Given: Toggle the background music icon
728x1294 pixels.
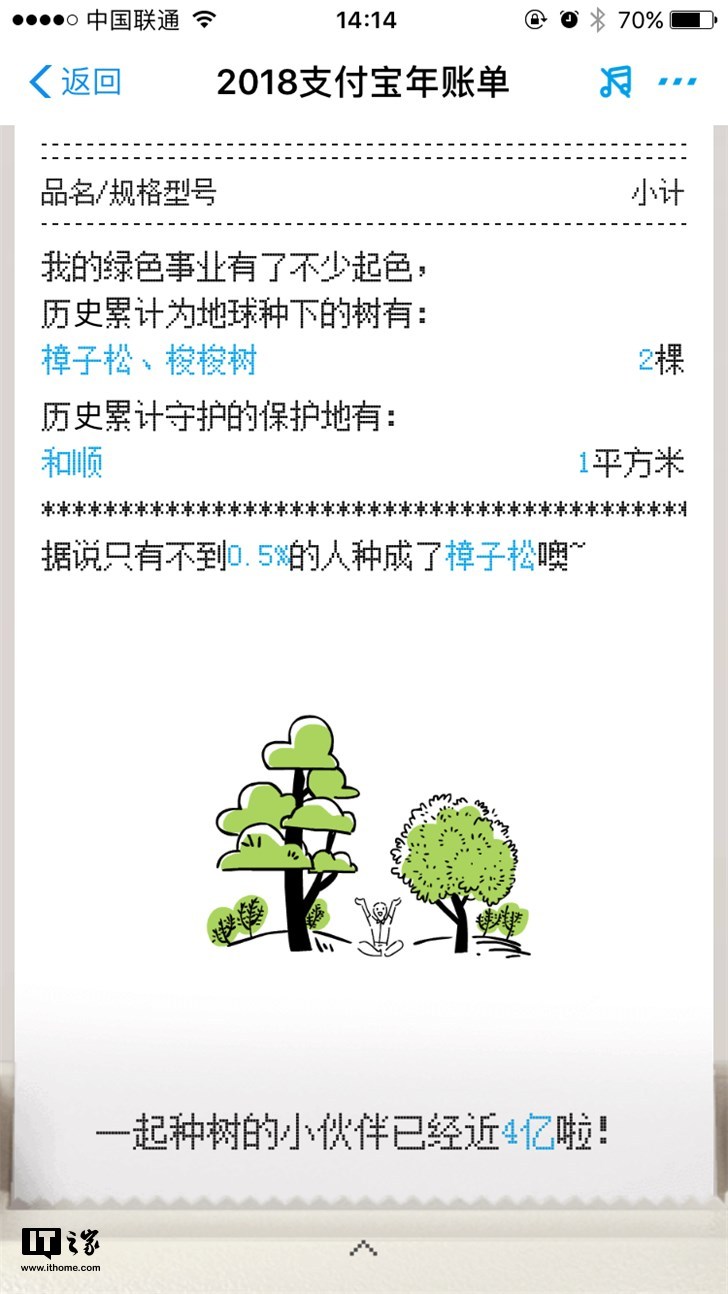Looking at the screenshot, I should pos(615,82).
